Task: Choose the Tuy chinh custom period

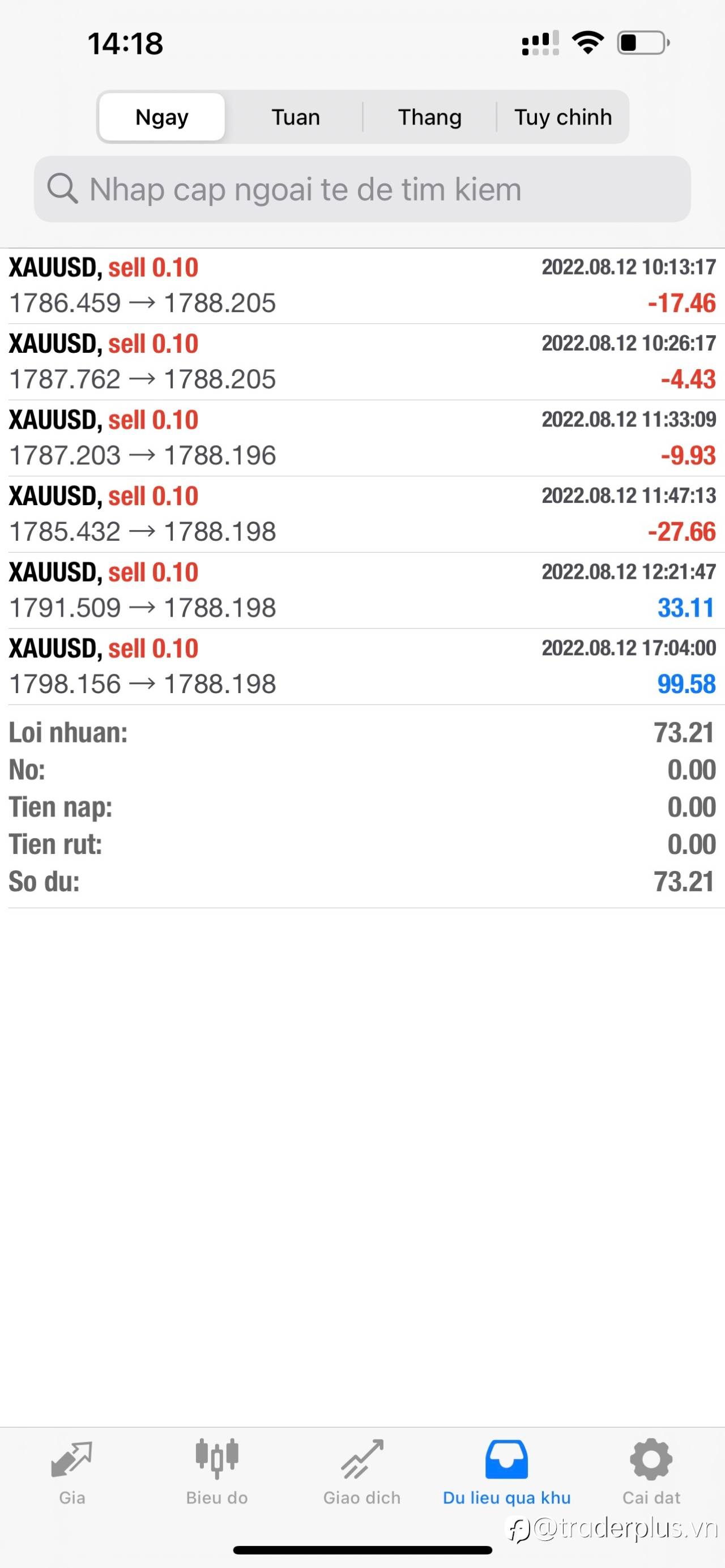Action: tap(563, 117)
